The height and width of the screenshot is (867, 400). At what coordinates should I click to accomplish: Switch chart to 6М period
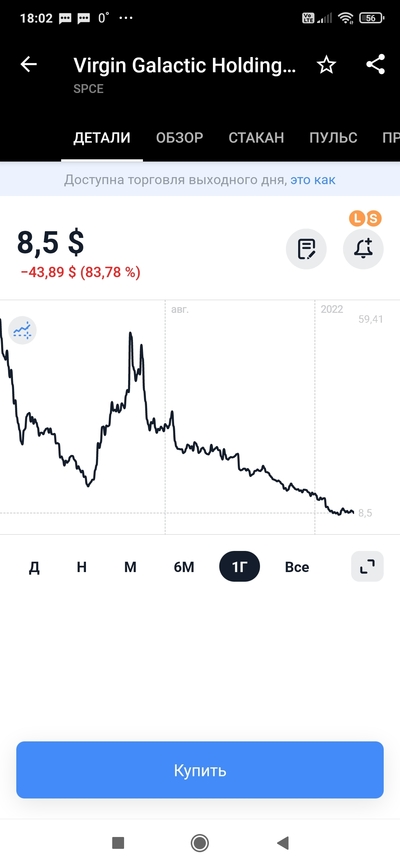pyautogui.click(x=184, y=567)
